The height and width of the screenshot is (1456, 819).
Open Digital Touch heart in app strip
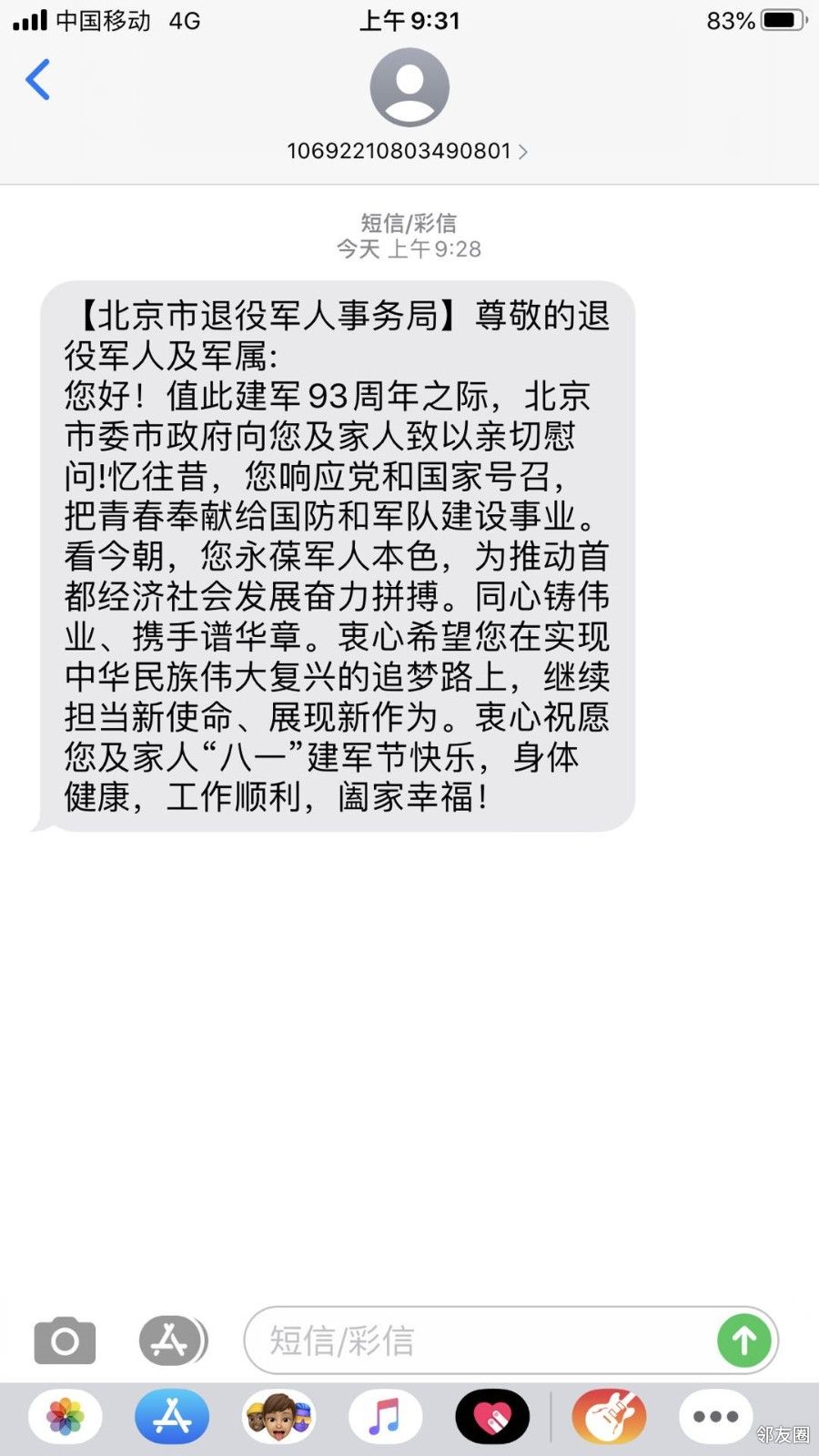(492, 1417)
